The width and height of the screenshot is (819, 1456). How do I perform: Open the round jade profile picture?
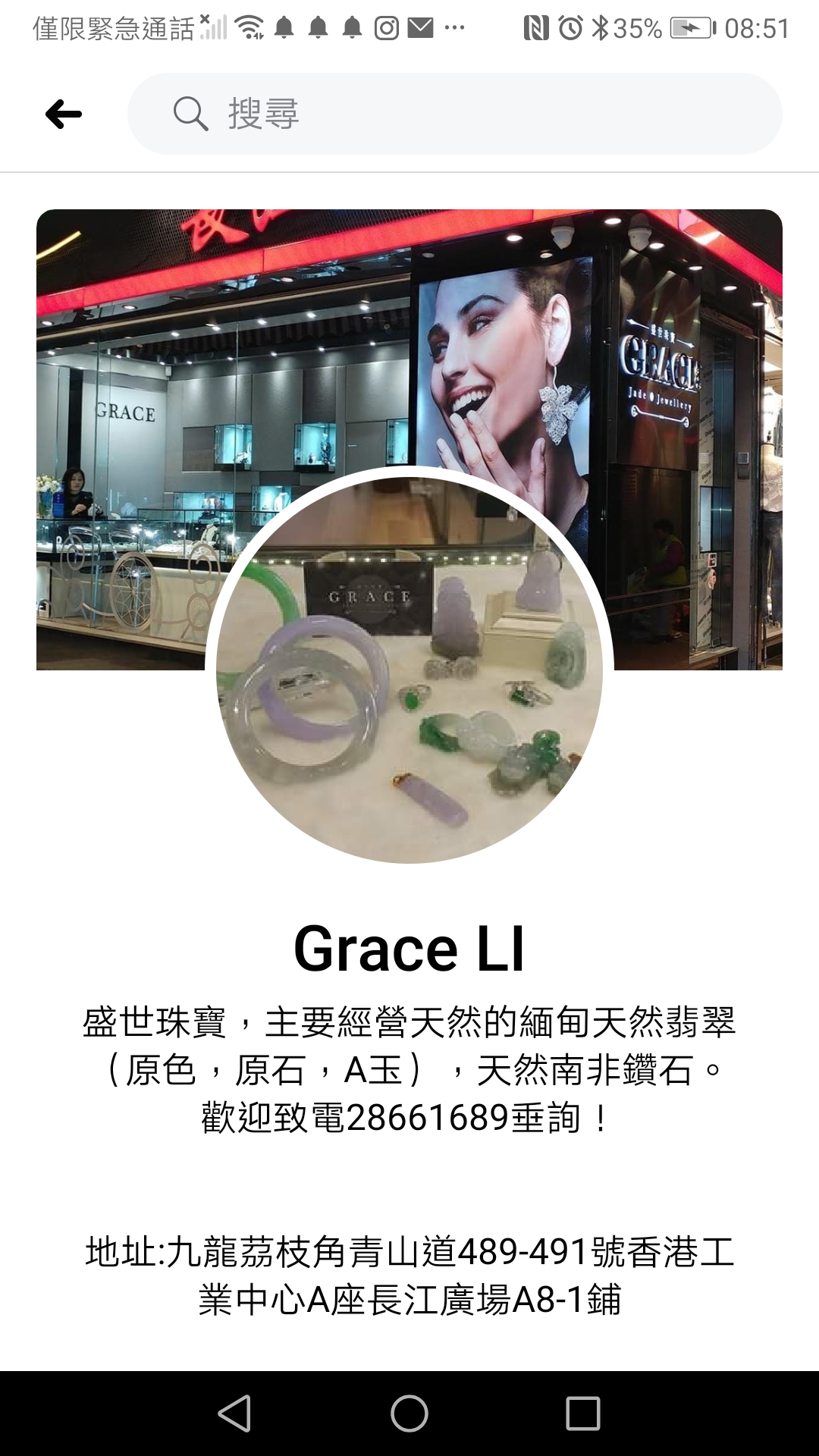pos(409,666)
